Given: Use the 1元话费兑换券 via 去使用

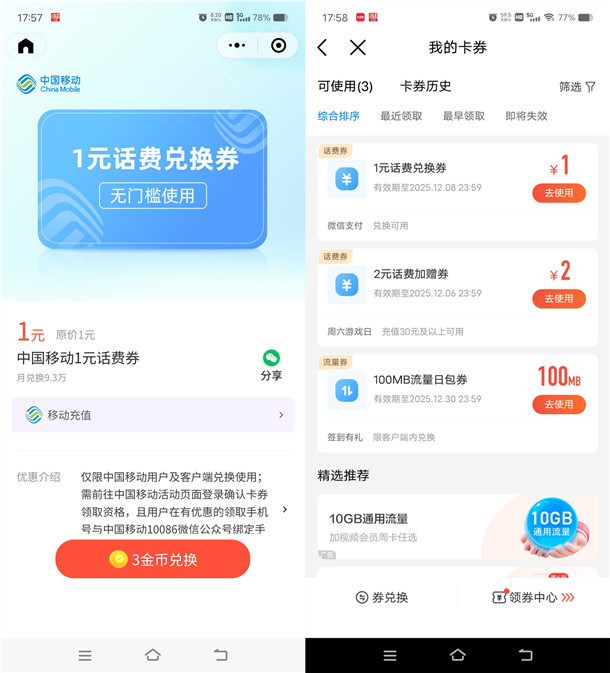Looking at the screenshot, I should [558, 193].
